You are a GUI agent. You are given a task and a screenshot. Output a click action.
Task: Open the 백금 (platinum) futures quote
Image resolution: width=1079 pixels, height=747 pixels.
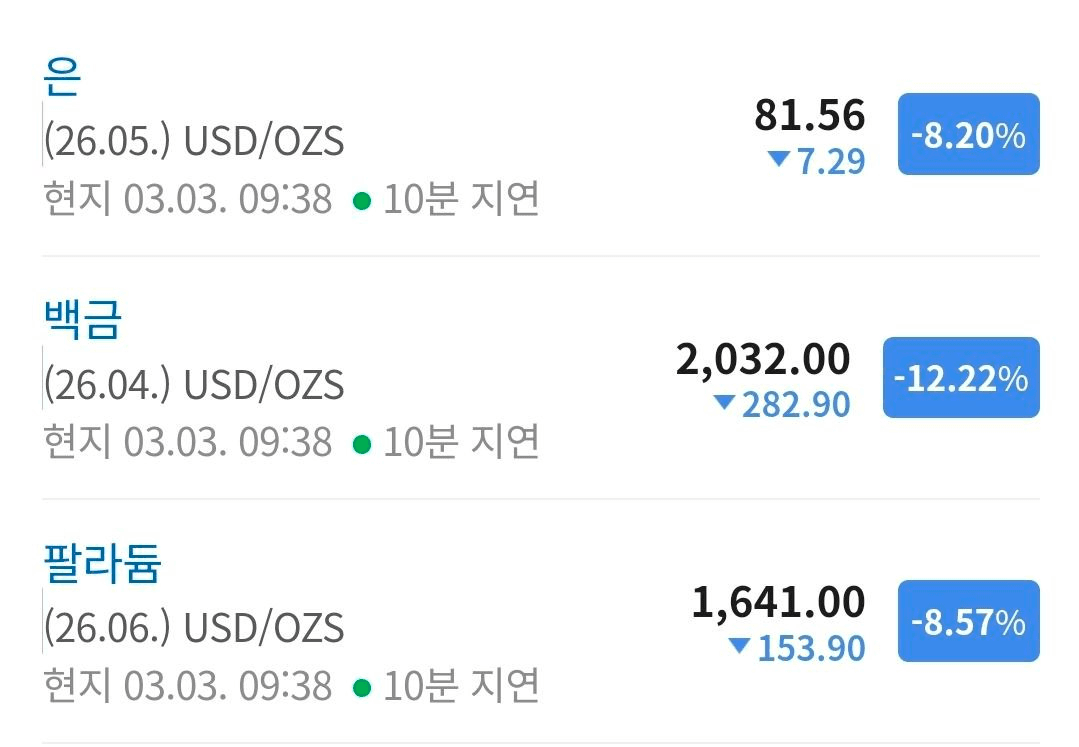[83, 320]
